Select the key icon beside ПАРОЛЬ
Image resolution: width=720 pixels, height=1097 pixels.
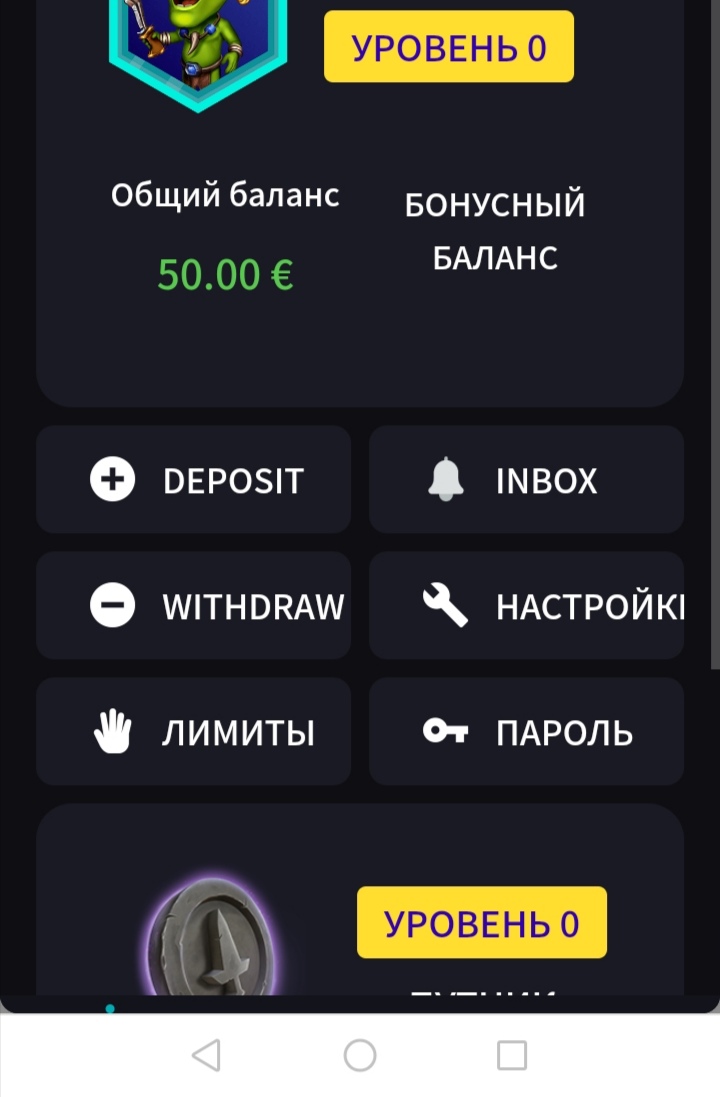(444, 731)
